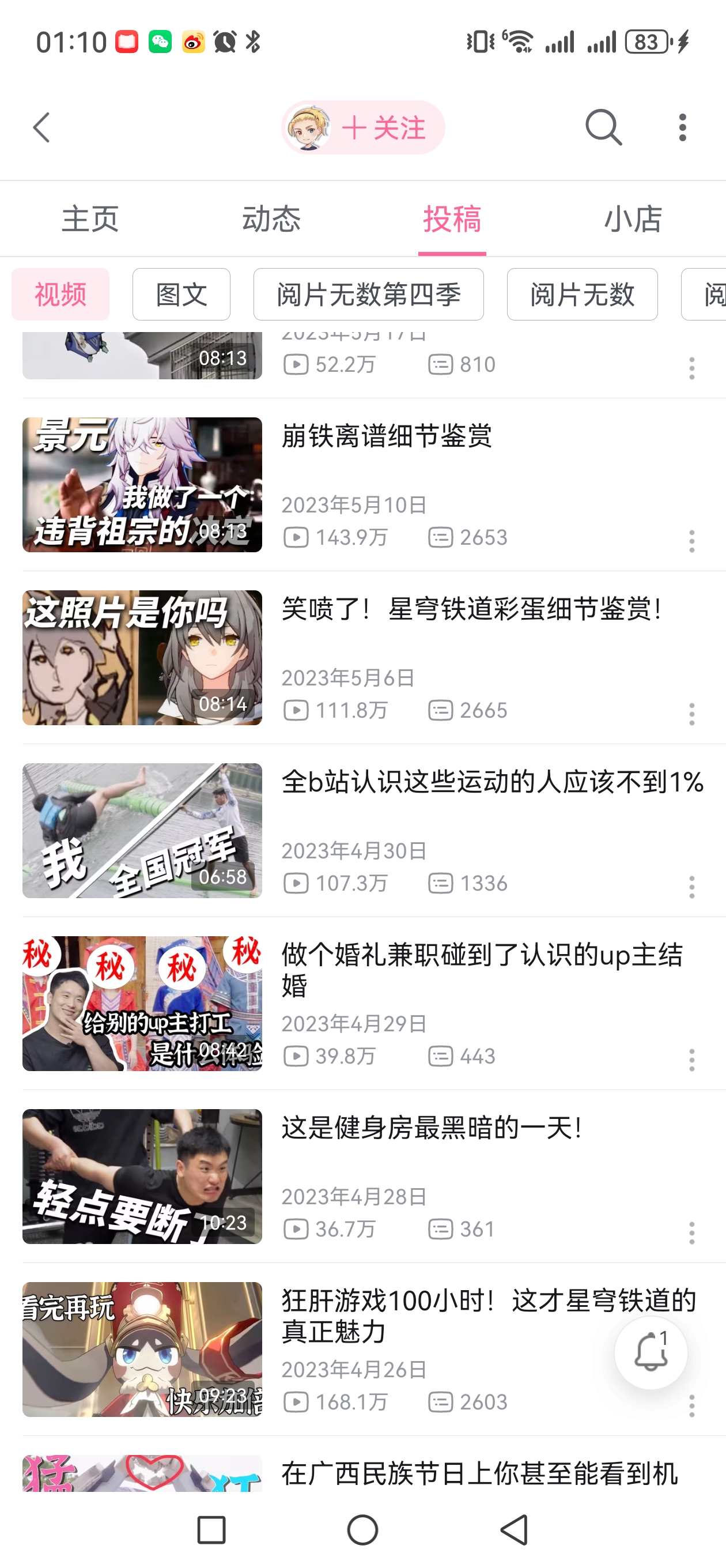
Task: Follow this uploader with the 关注 button
Action: (x=382, y=128)
